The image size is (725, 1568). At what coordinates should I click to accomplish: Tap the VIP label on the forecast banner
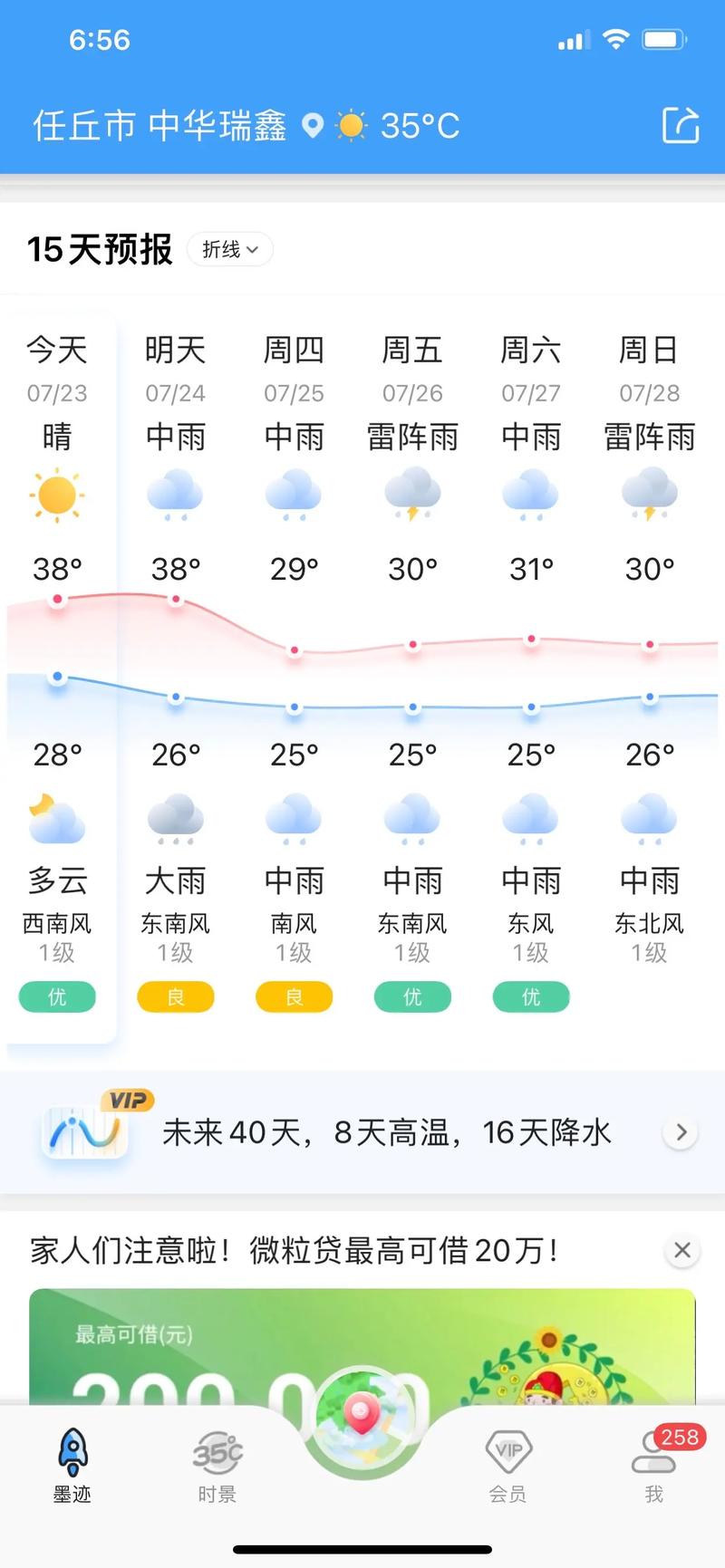(x=125, y=1101)
